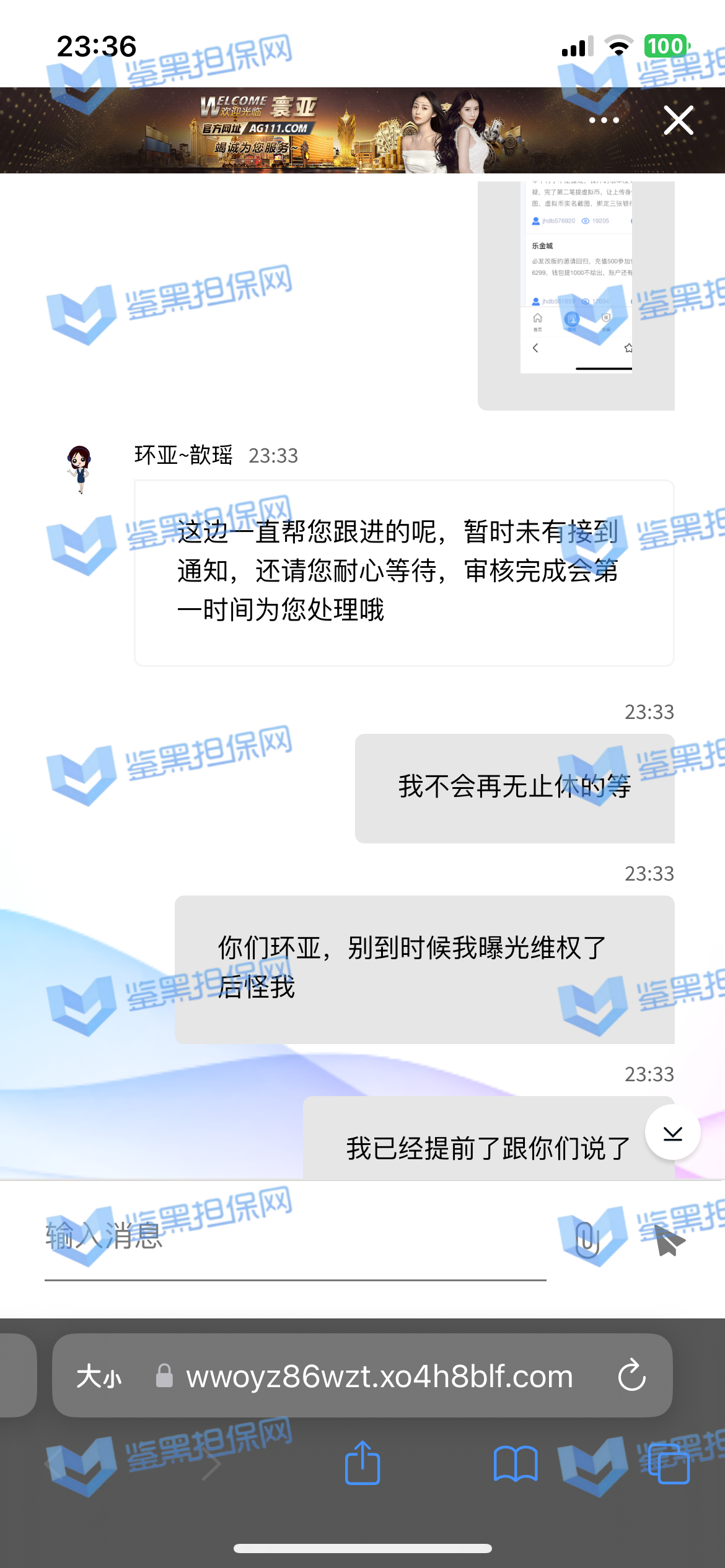This screenshot has width=725, height=1568.
Task: Open the sent screenshot image
Action: [x=576, y=279]
